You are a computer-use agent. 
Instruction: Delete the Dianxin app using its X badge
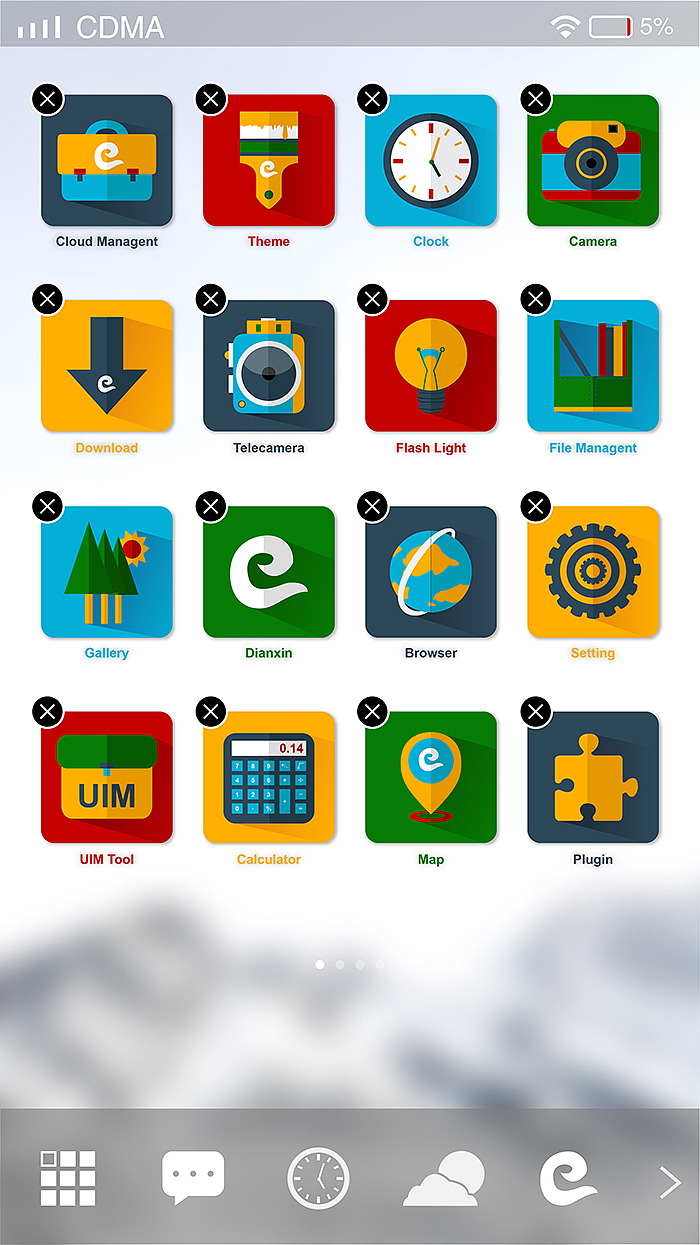click(210, 506)
